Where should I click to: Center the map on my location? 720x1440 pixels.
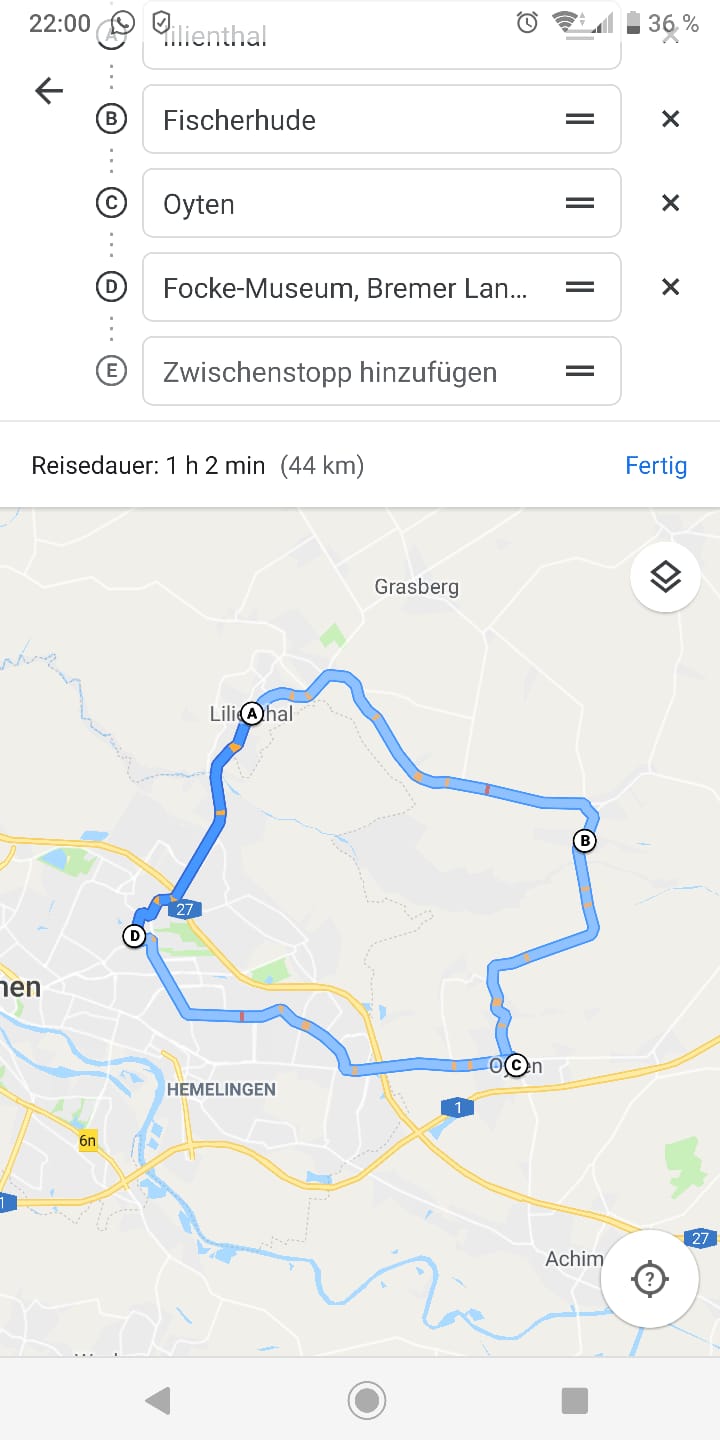click(650, 1278)
